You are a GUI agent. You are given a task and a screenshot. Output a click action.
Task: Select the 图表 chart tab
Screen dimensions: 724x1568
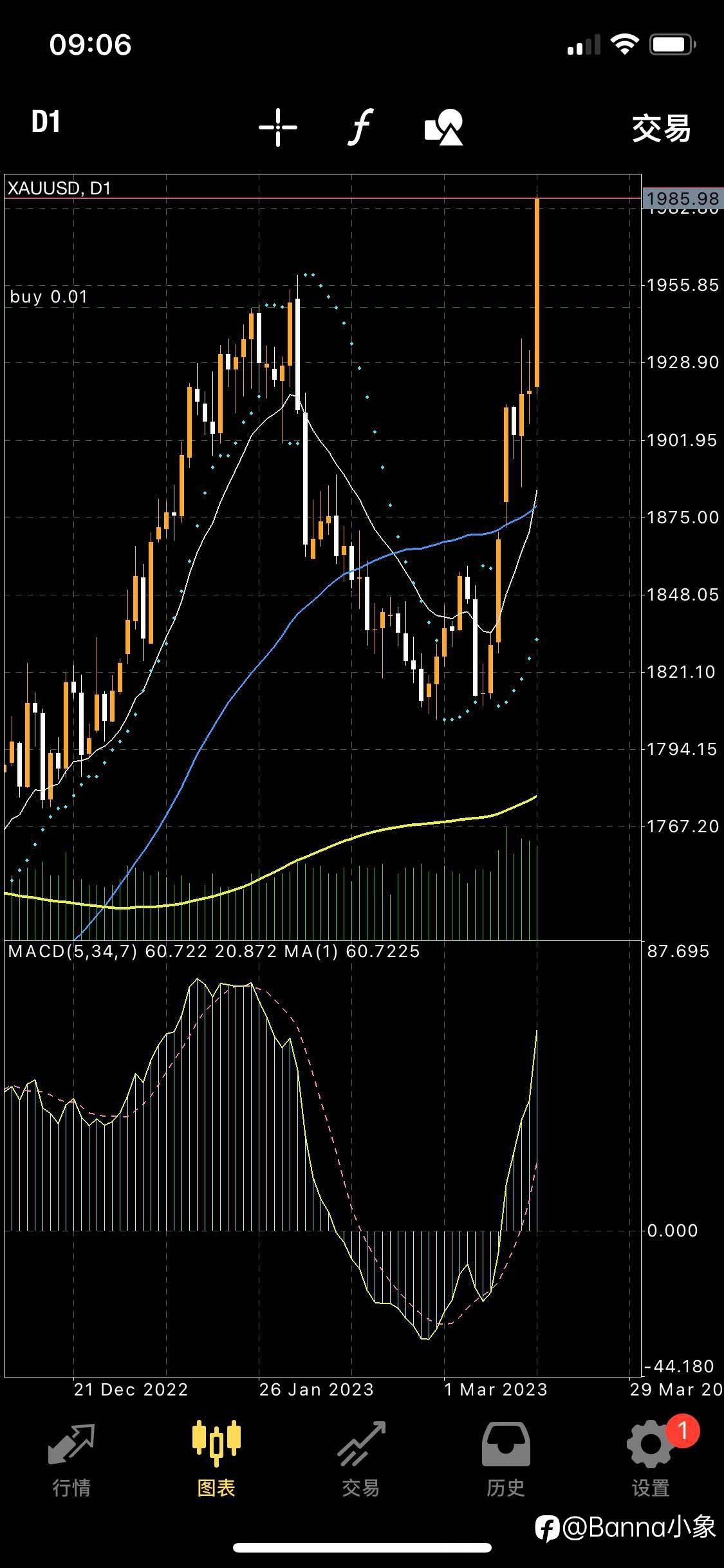tap(216, 1459)
